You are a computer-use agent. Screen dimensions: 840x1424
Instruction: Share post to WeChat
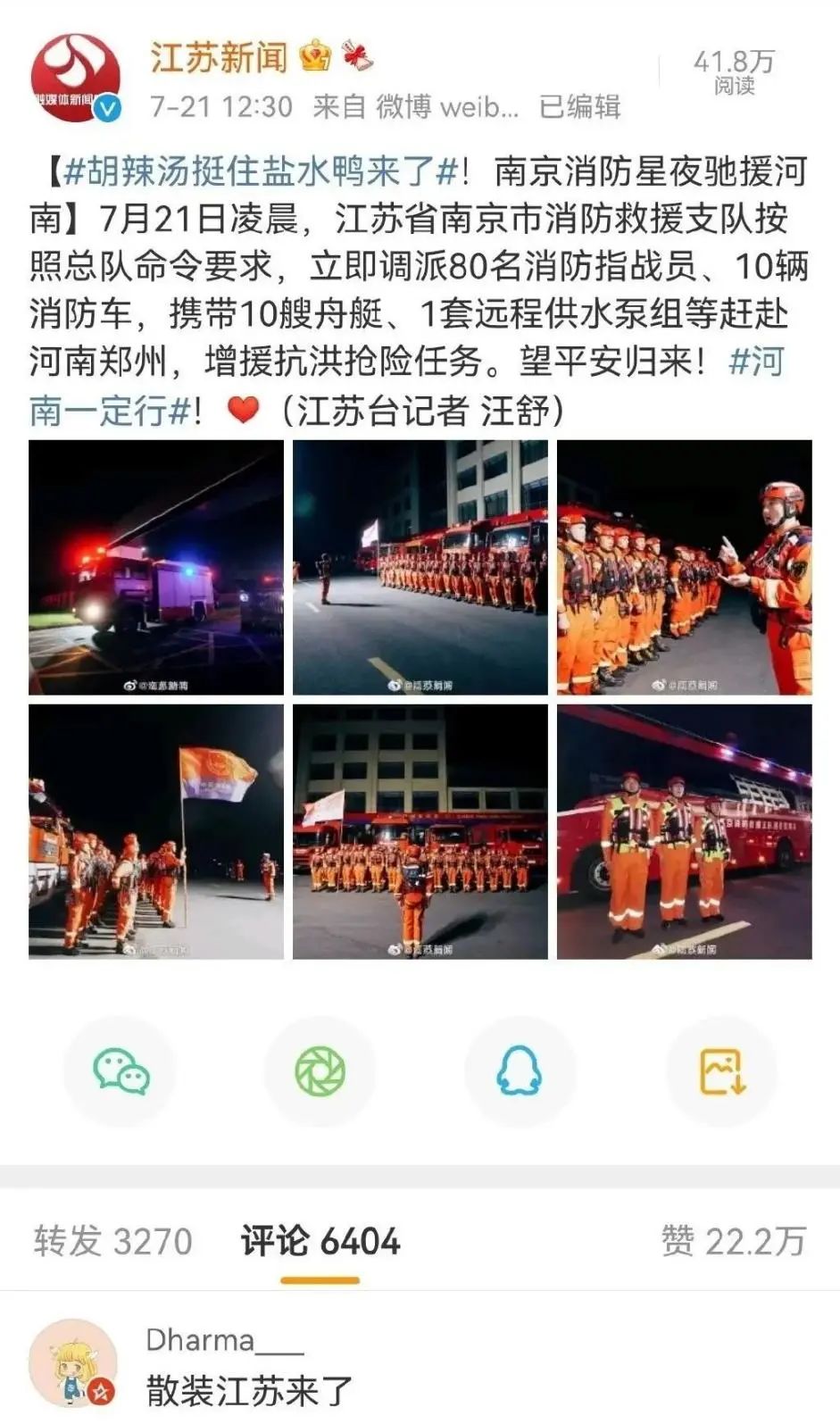click(120, 1071)
